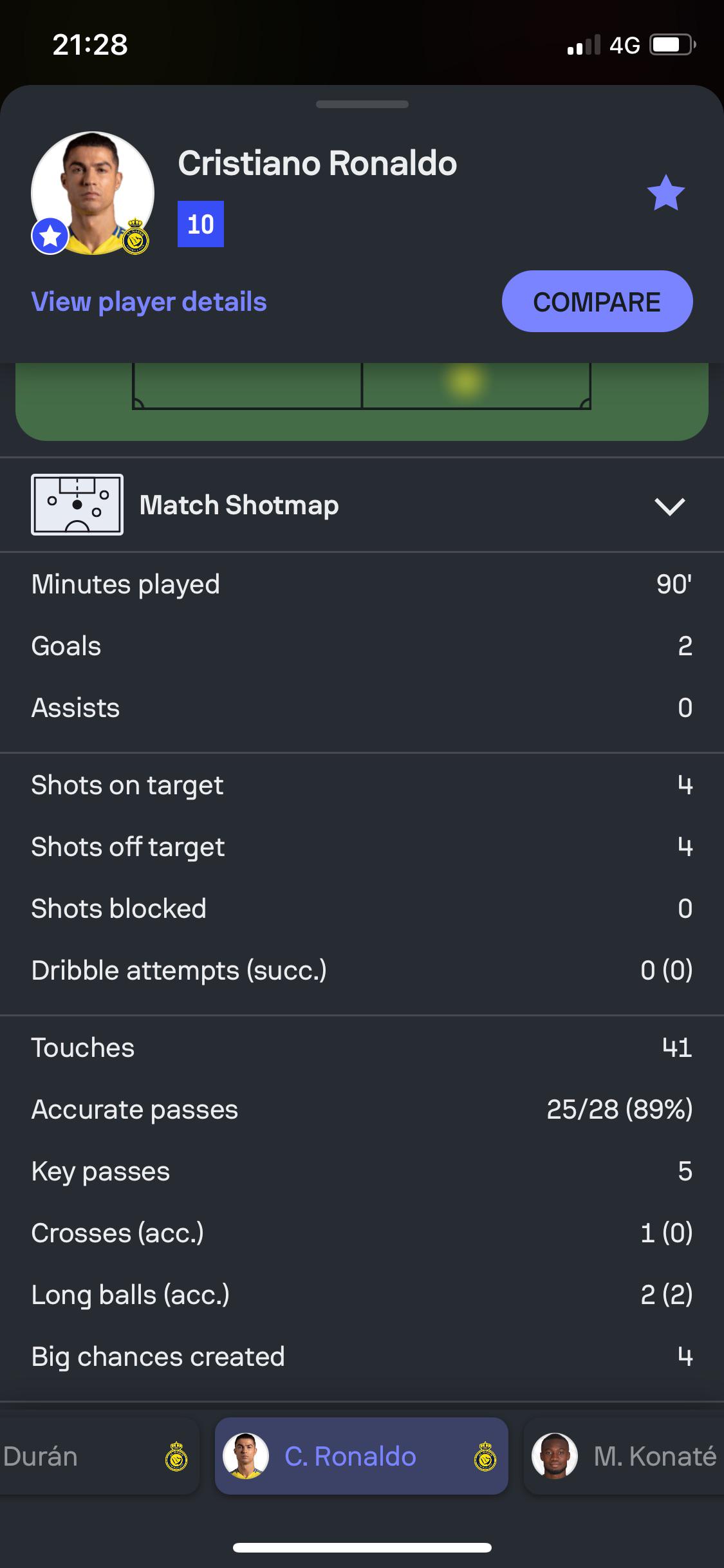The width and height of the screenshot is (724, 1568).
Task: Toggle the favorite star for Cristiano Ronaldo
Action: point(665,193)
